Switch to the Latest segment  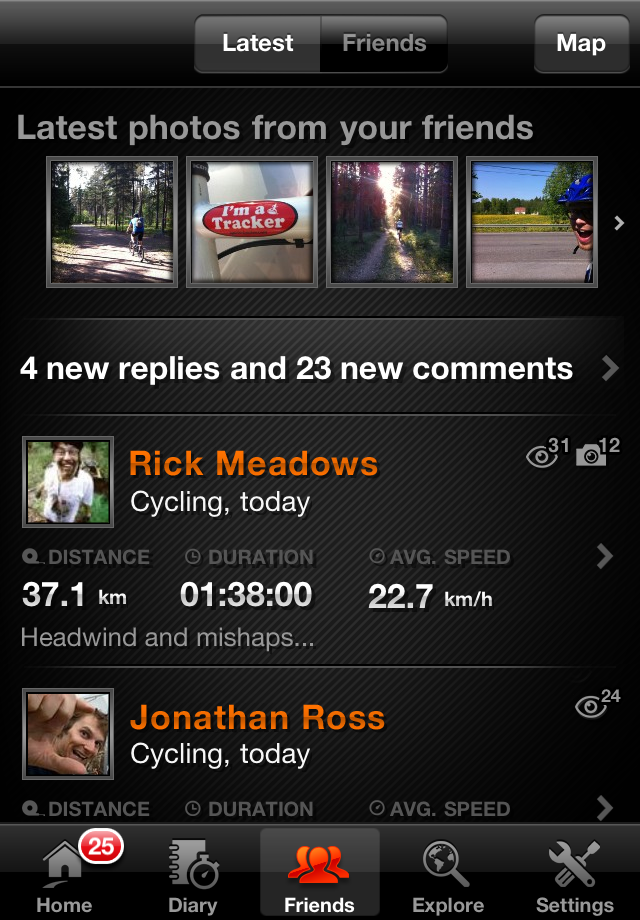tap(258, 44)
